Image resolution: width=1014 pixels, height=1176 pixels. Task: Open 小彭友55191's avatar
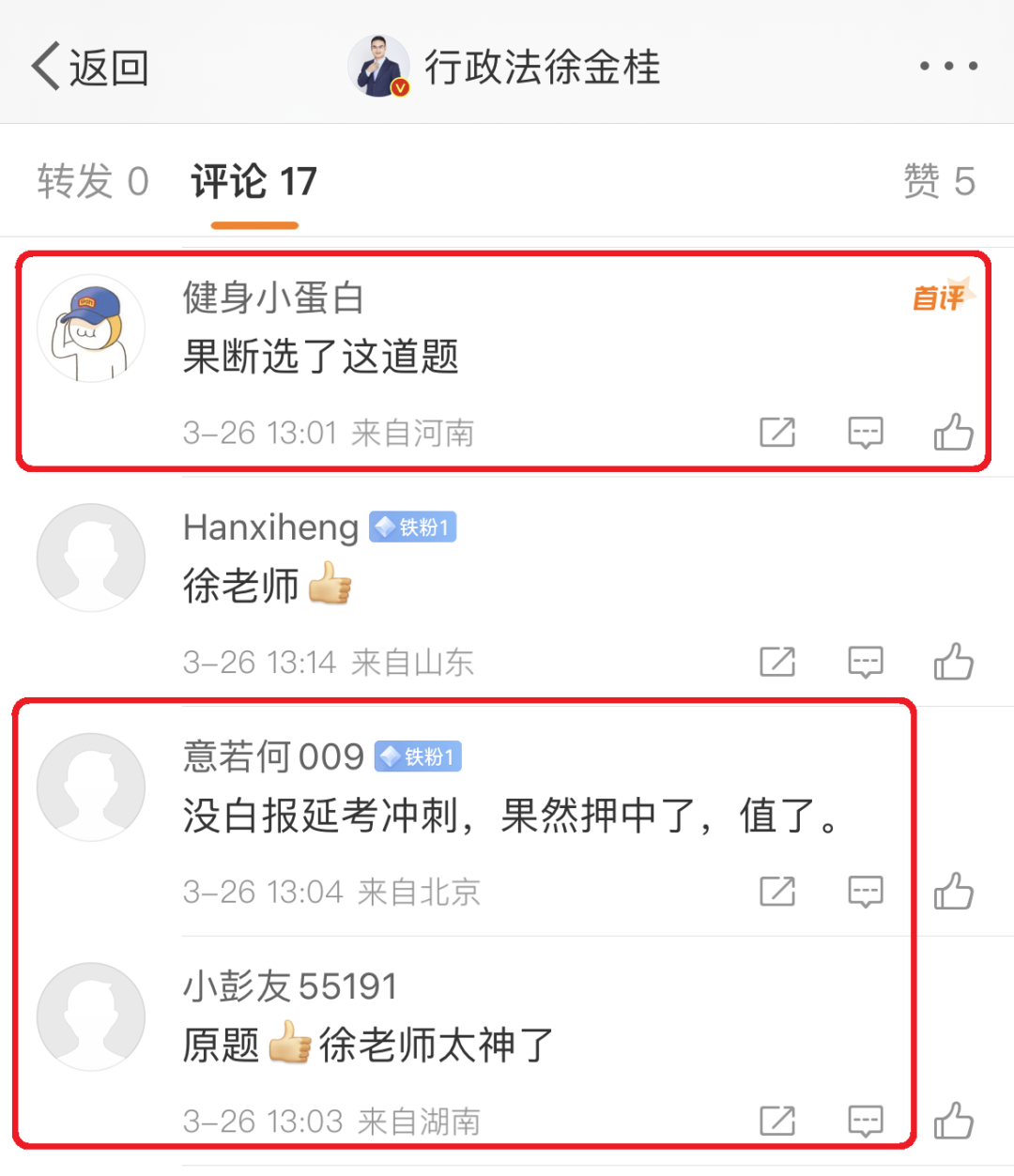91,1016
